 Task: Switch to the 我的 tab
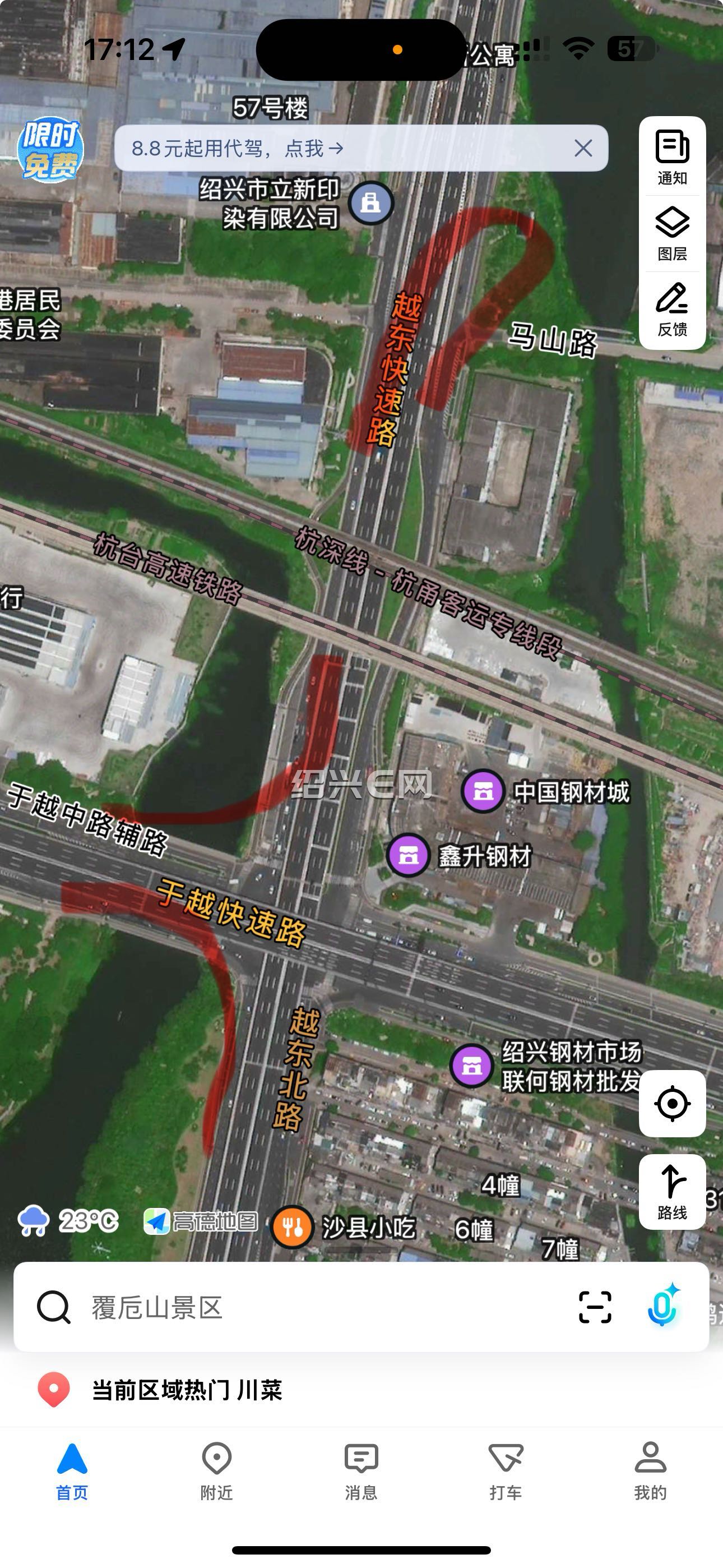coord(650,1470)
